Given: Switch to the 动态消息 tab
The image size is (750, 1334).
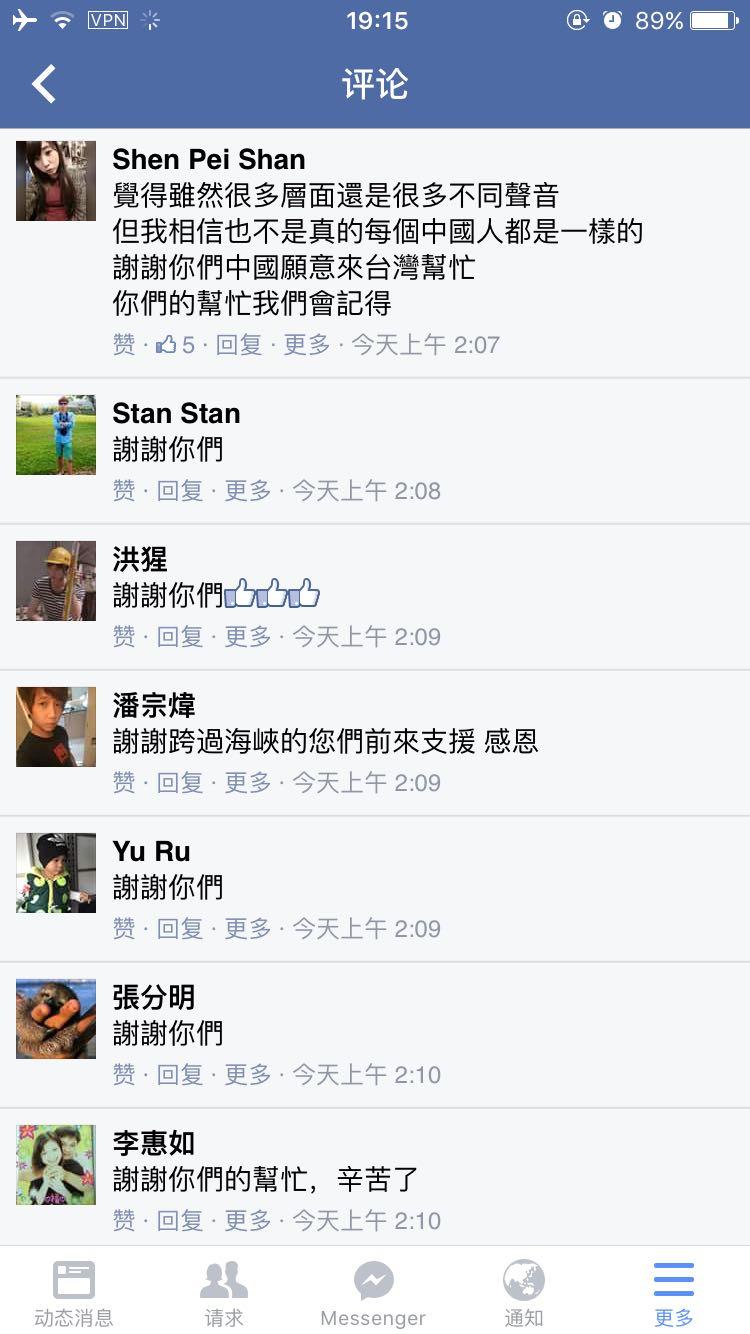Looking at the screenshot, I should tap(74, 1293).
